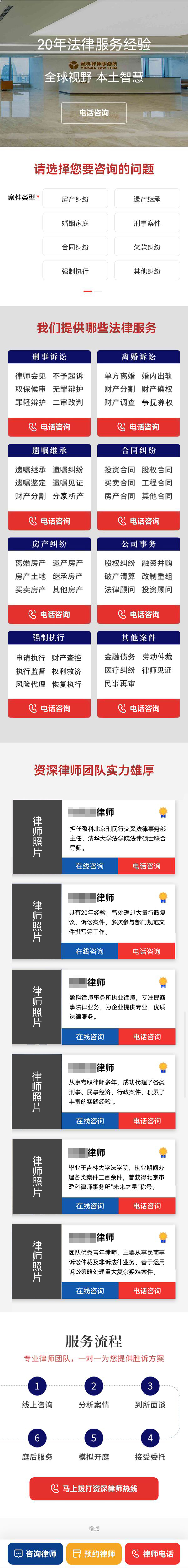Tap 电话咨询 under the 公司事务 card
This screenshot has height=1568, width=188.
[138, 614]
